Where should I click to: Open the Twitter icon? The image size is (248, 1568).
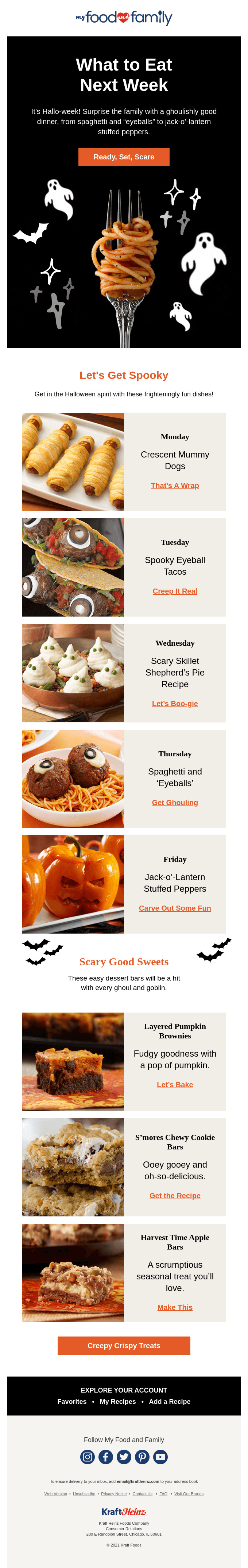[124, 1457]
